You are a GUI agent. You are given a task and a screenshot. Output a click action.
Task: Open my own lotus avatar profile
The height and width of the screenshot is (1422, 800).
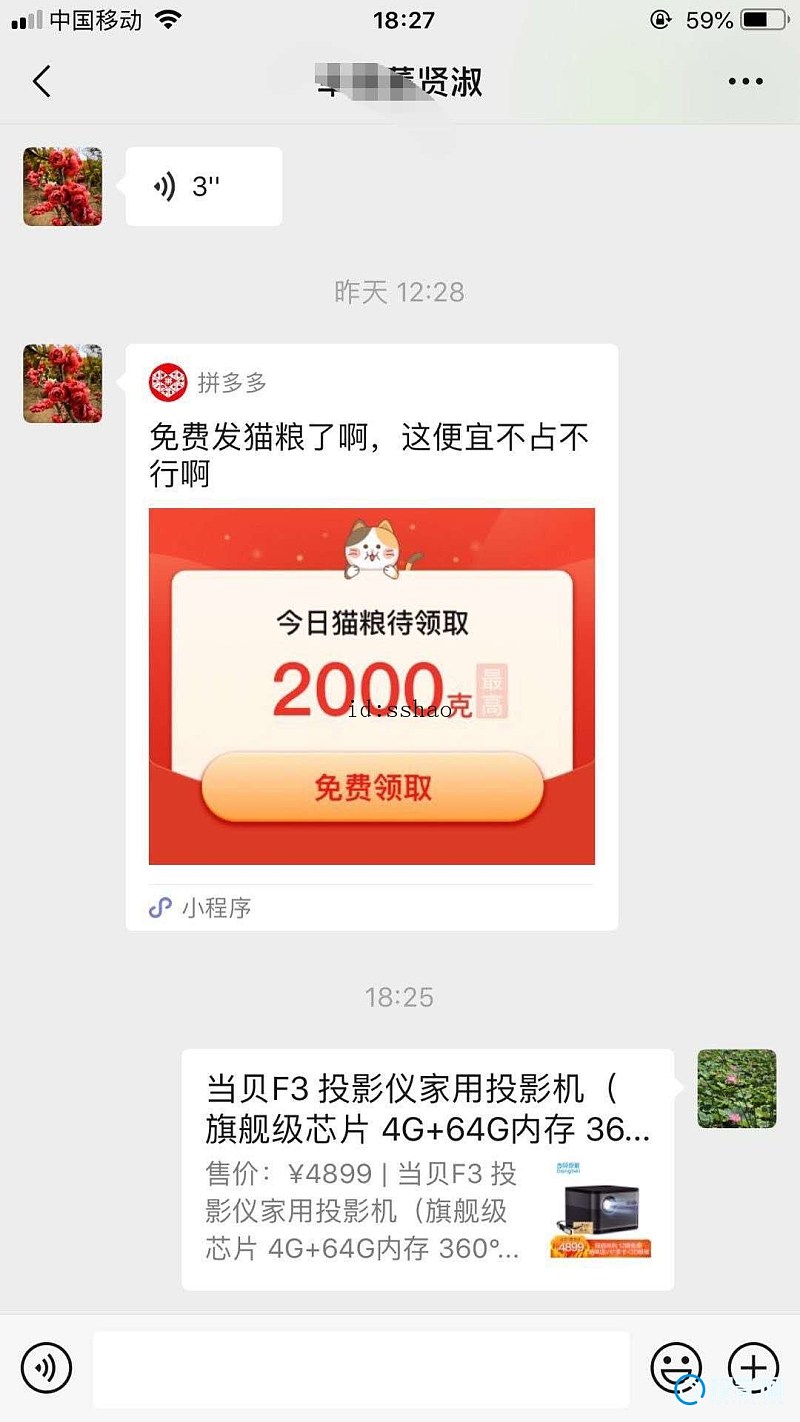(x=737, y=1088)
